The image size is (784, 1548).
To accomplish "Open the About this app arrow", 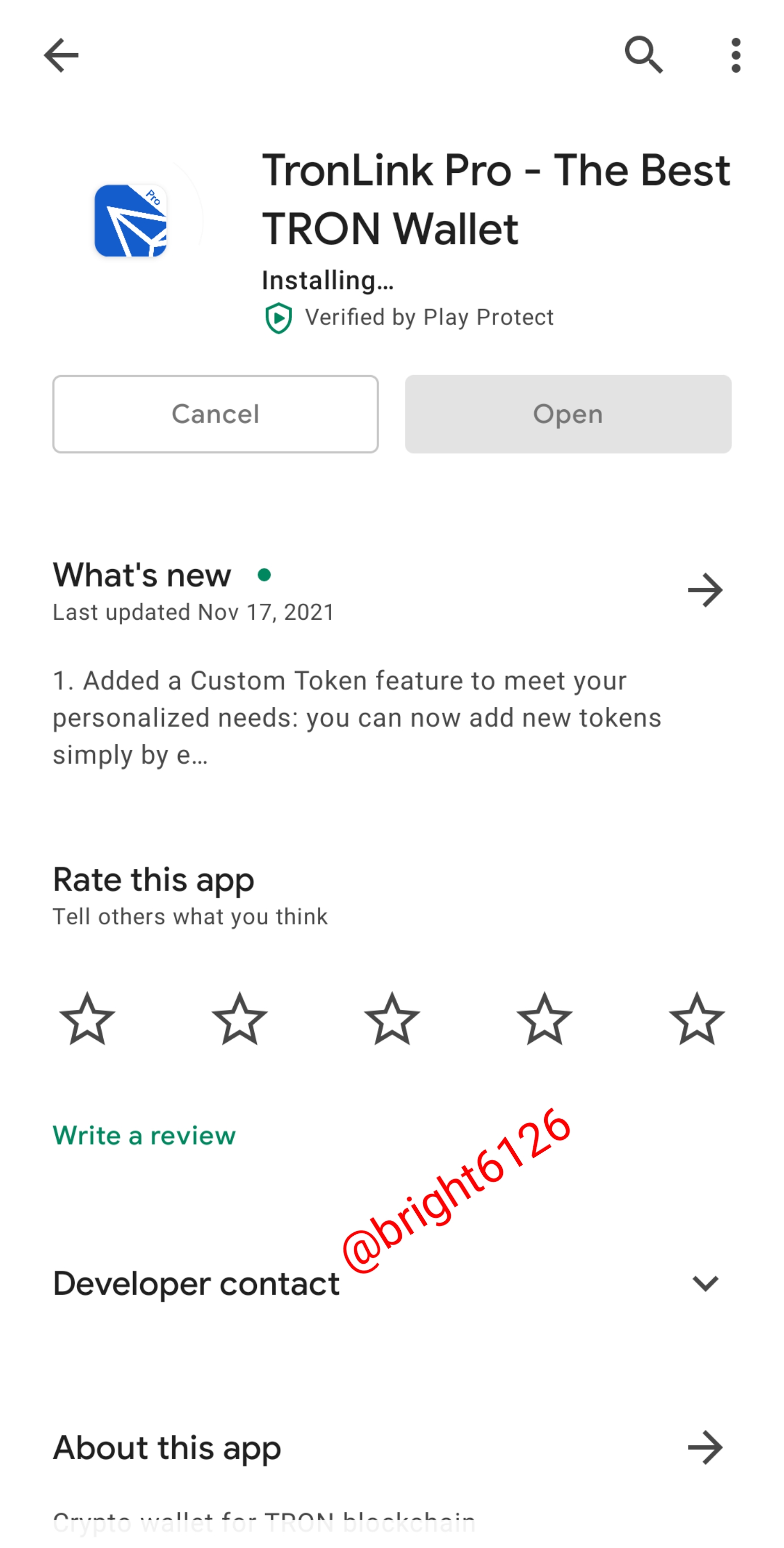I will click(705, 1448).
